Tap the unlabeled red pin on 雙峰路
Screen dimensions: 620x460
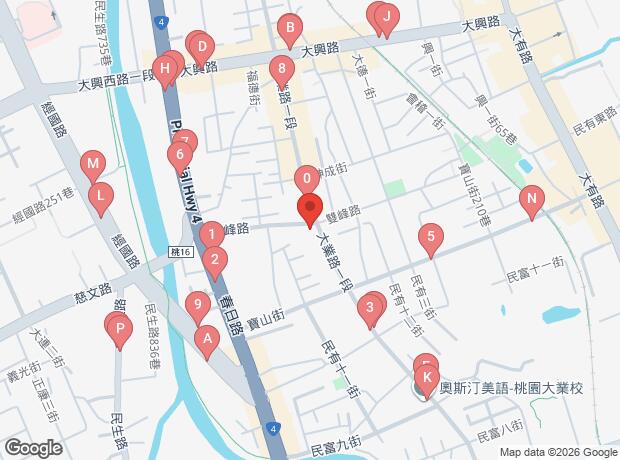click(x=310, y=209)
